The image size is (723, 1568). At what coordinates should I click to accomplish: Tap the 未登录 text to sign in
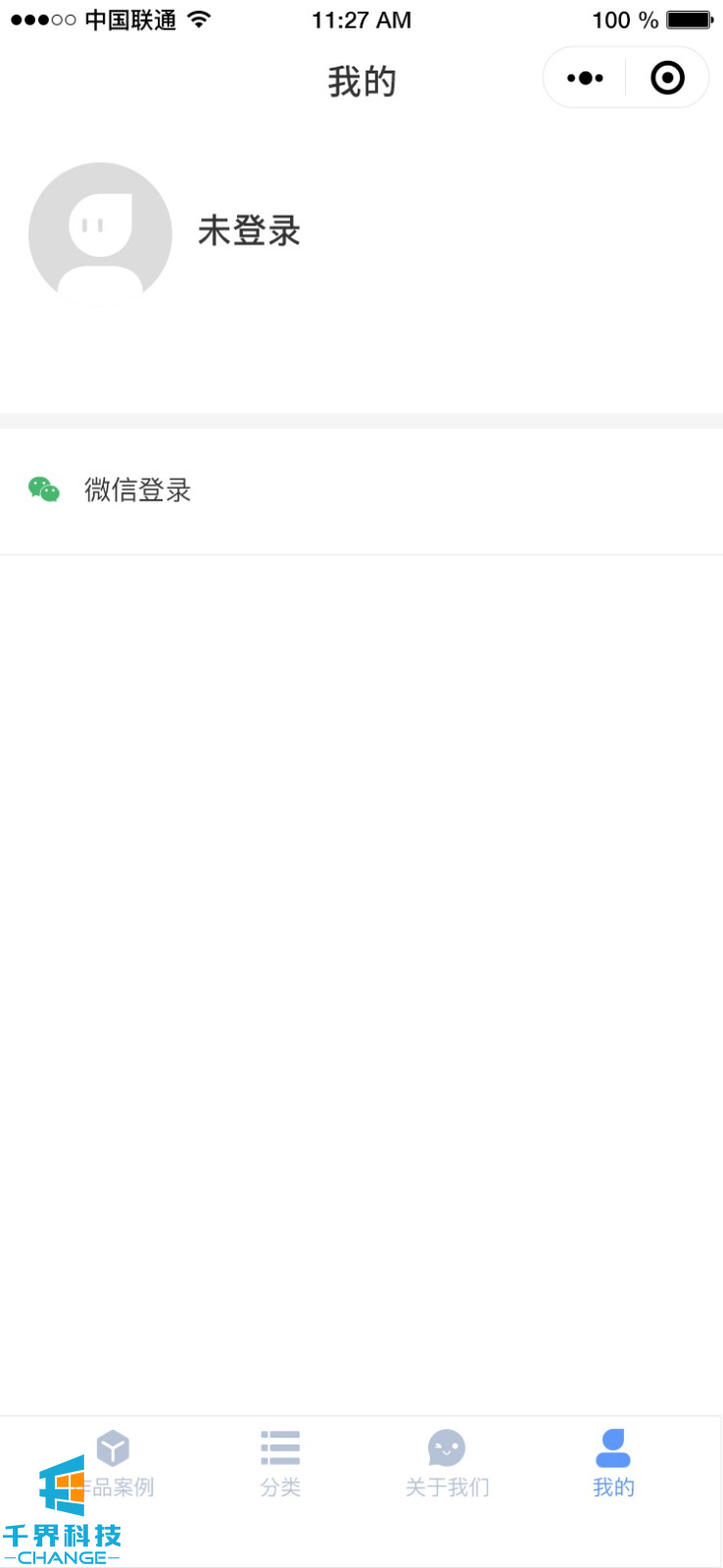[249, 231]
